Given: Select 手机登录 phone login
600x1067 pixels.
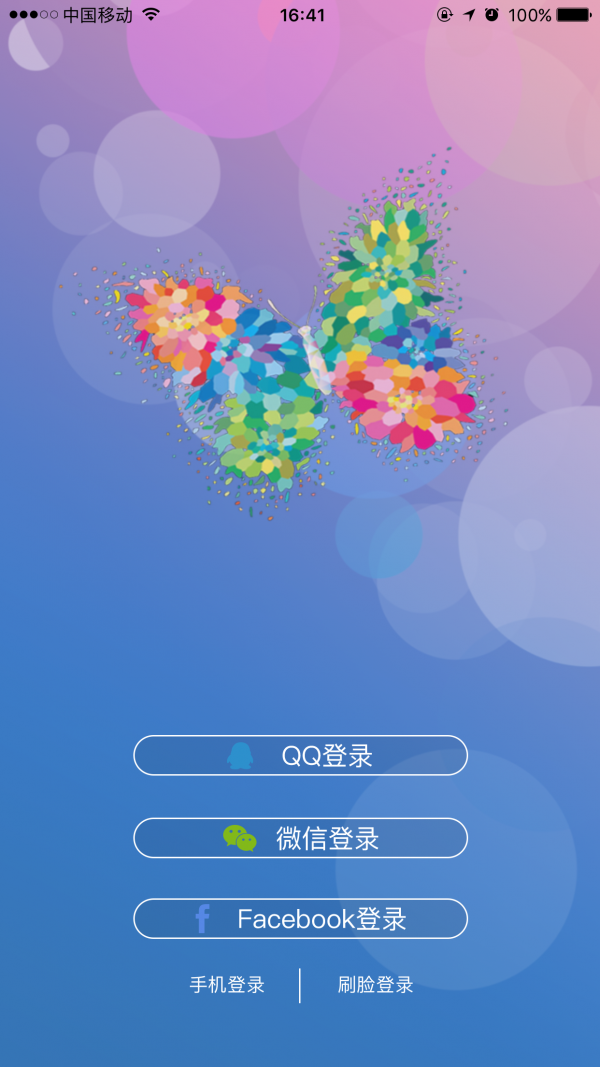Looking at the screenshot, I should pyautogui.click(x=227, y=985).
